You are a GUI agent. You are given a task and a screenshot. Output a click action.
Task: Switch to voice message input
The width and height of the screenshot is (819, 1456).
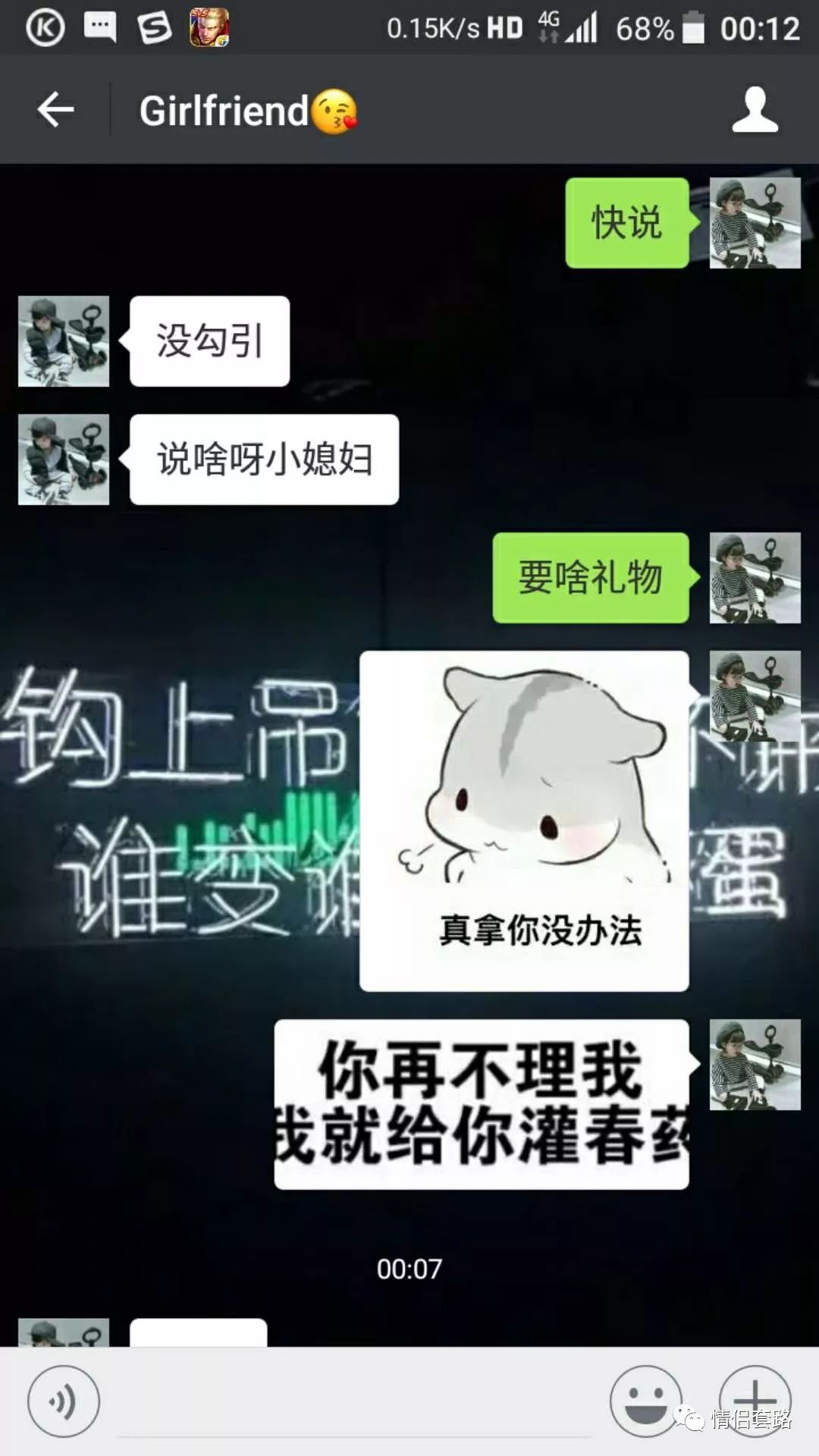(63, 1401)
